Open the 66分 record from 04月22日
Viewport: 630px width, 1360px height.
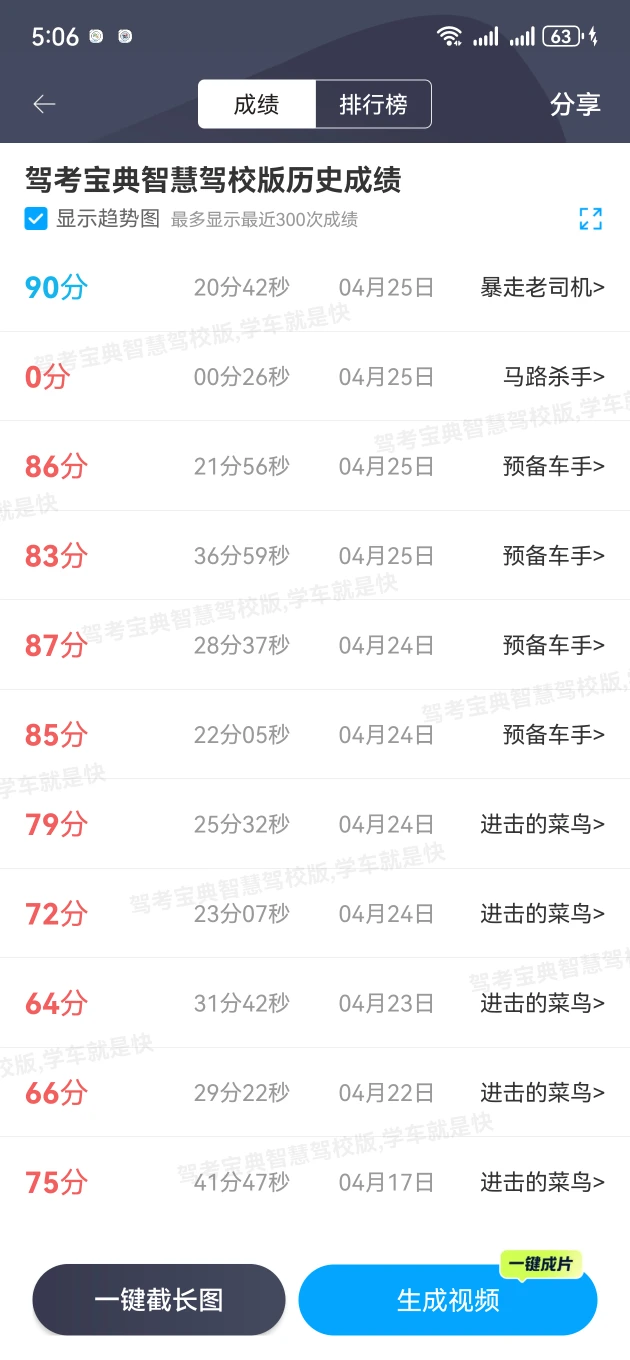click(x=315, y=1093)
